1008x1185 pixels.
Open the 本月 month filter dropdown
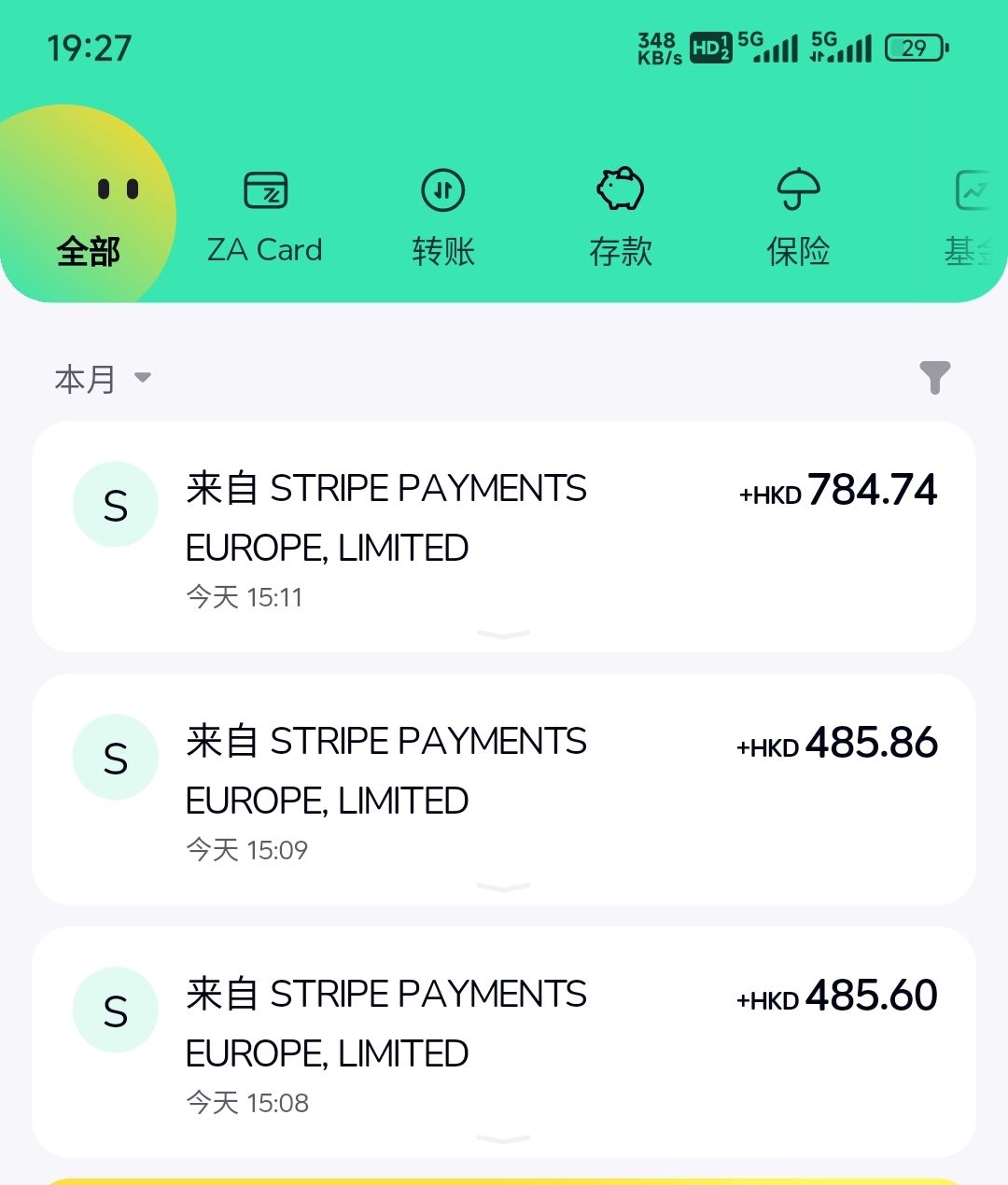[x=103, y=377]
